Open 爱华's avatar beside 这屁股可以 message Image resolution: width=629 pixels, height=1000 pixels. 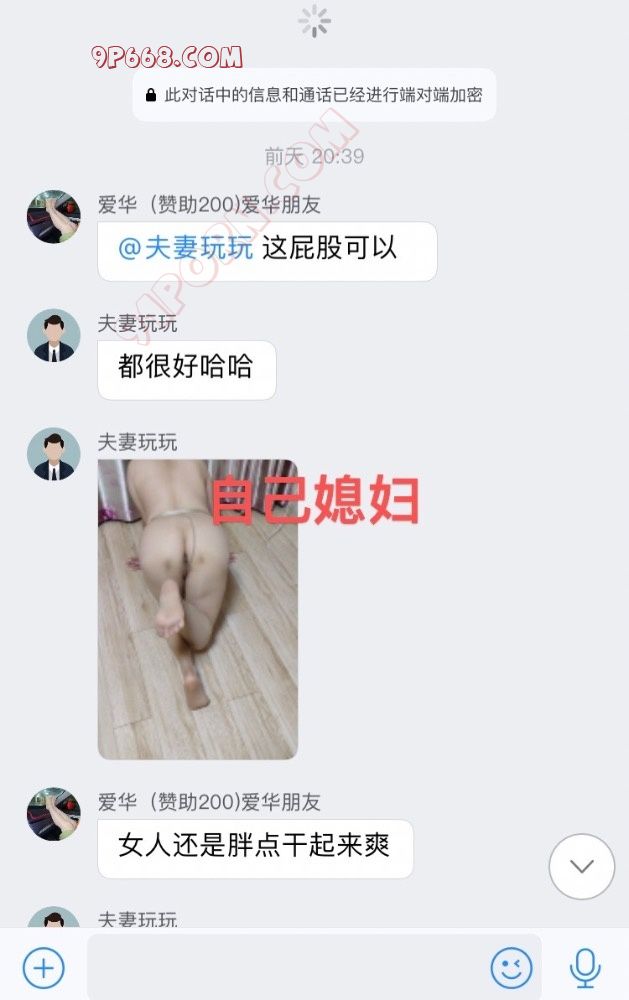pyautogui.click(x=53, y=217)
